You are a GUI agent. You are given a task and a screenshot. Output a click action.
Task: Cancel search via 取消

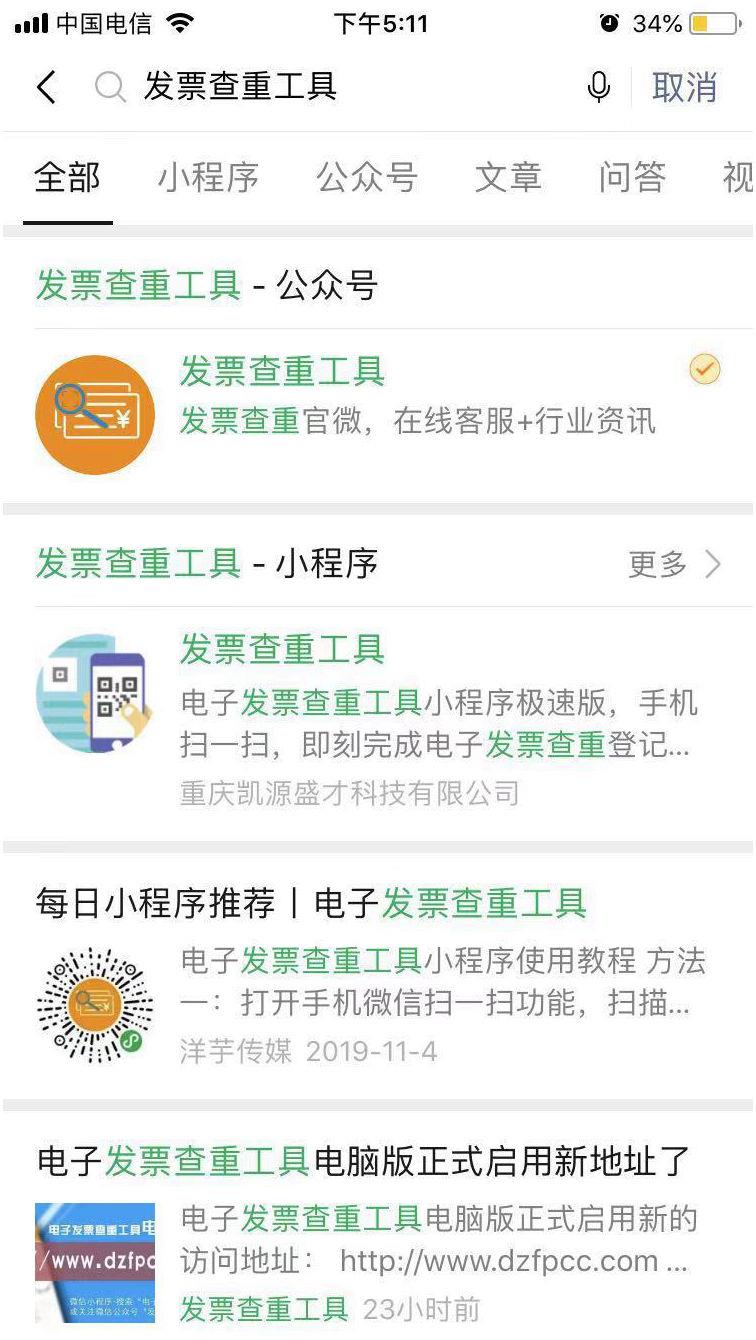tap(685, 88)
